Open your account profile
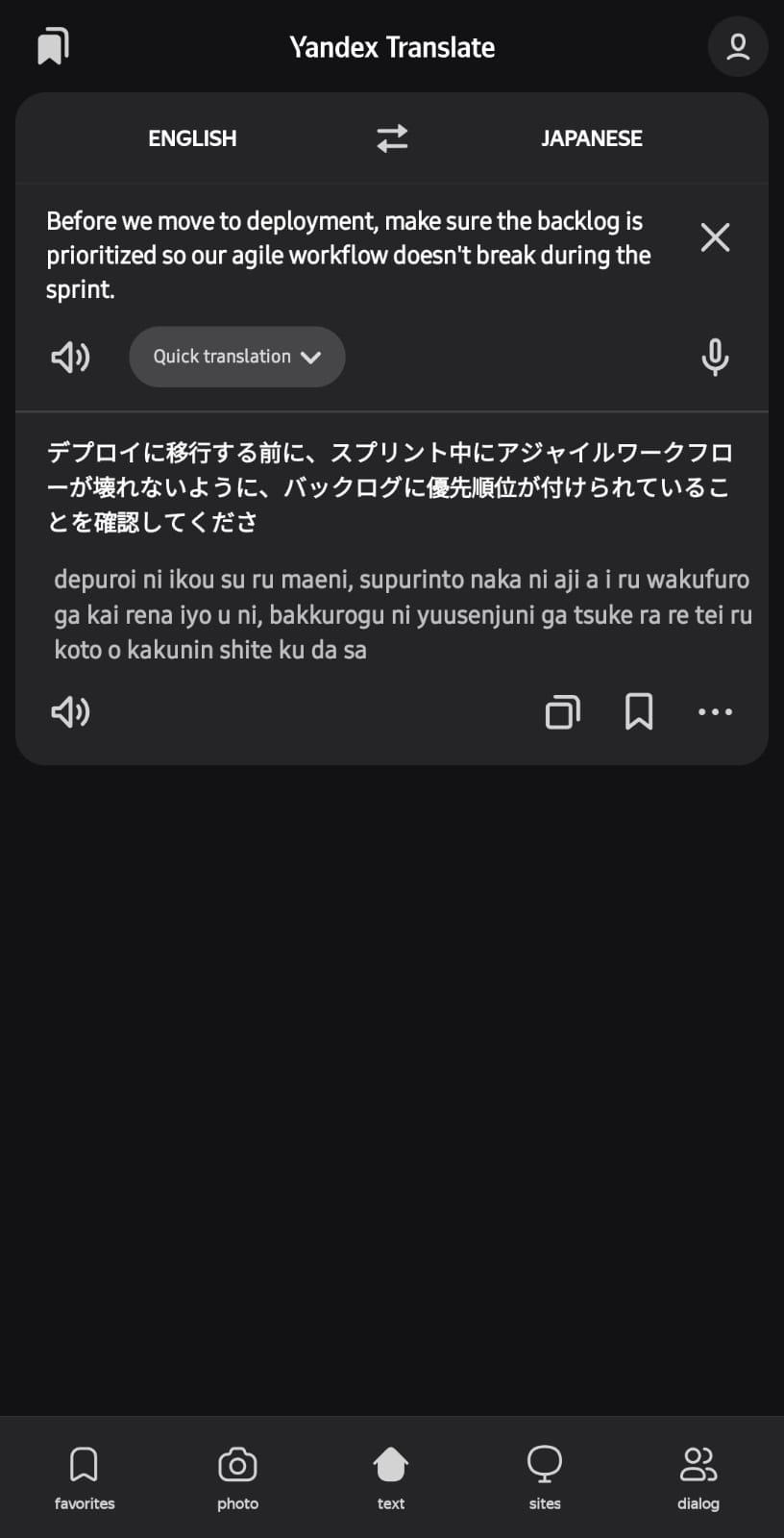784x1538 pixels. pos(737,45)
